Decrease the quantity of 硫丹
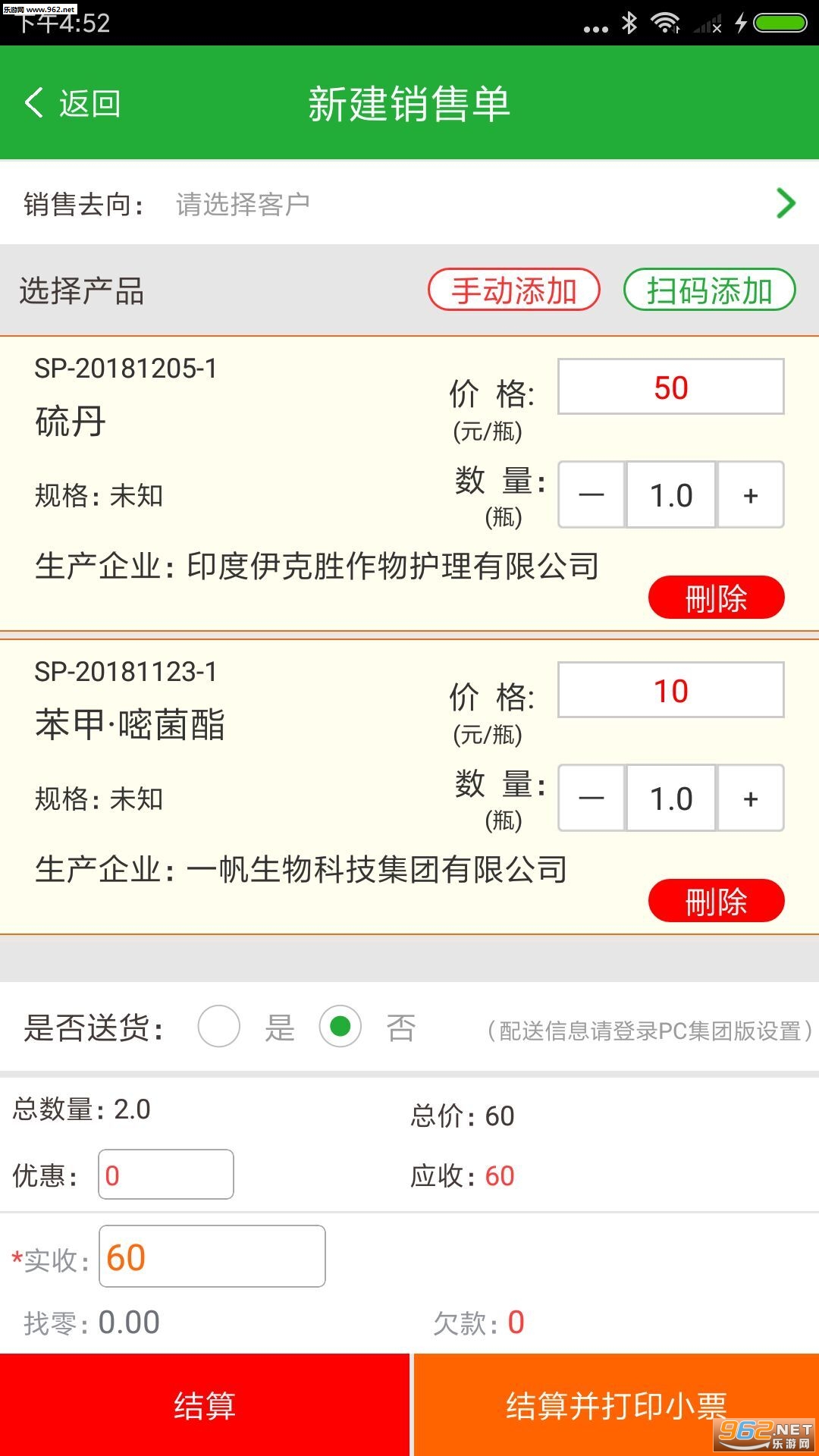Viewport: 819px width, 1456px height. 591,495
